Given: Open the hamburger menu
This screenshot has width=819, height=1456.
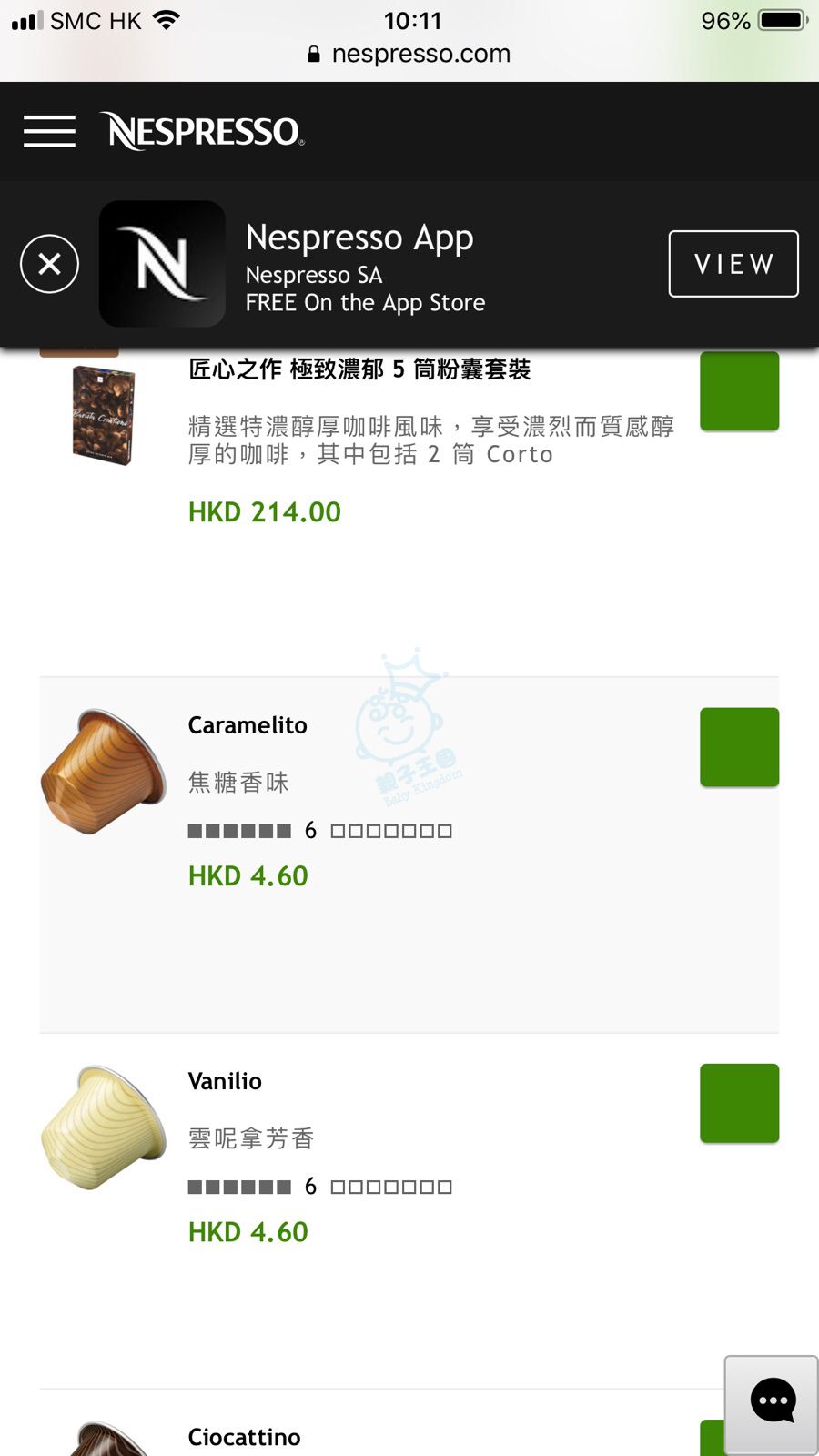Looking at the screenshot, I should 49,131.
